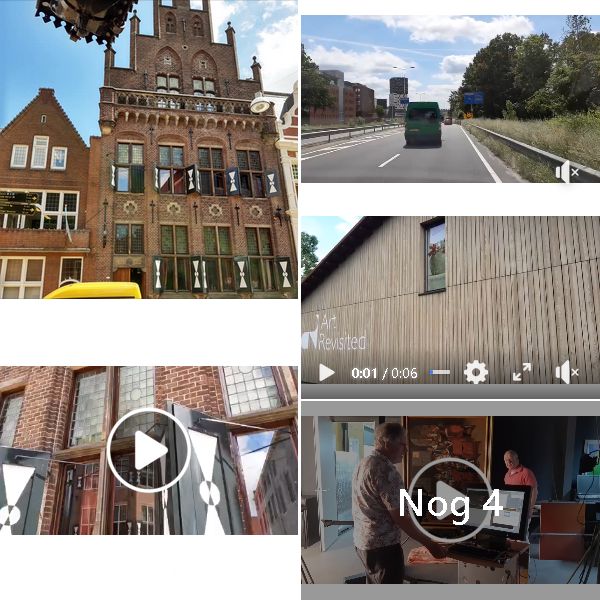Image resolution: width=600 pixels, height=600 pixels.
Task: Expand the video to fullscreen
Action: pyautogui.click(x=522, y=373)
